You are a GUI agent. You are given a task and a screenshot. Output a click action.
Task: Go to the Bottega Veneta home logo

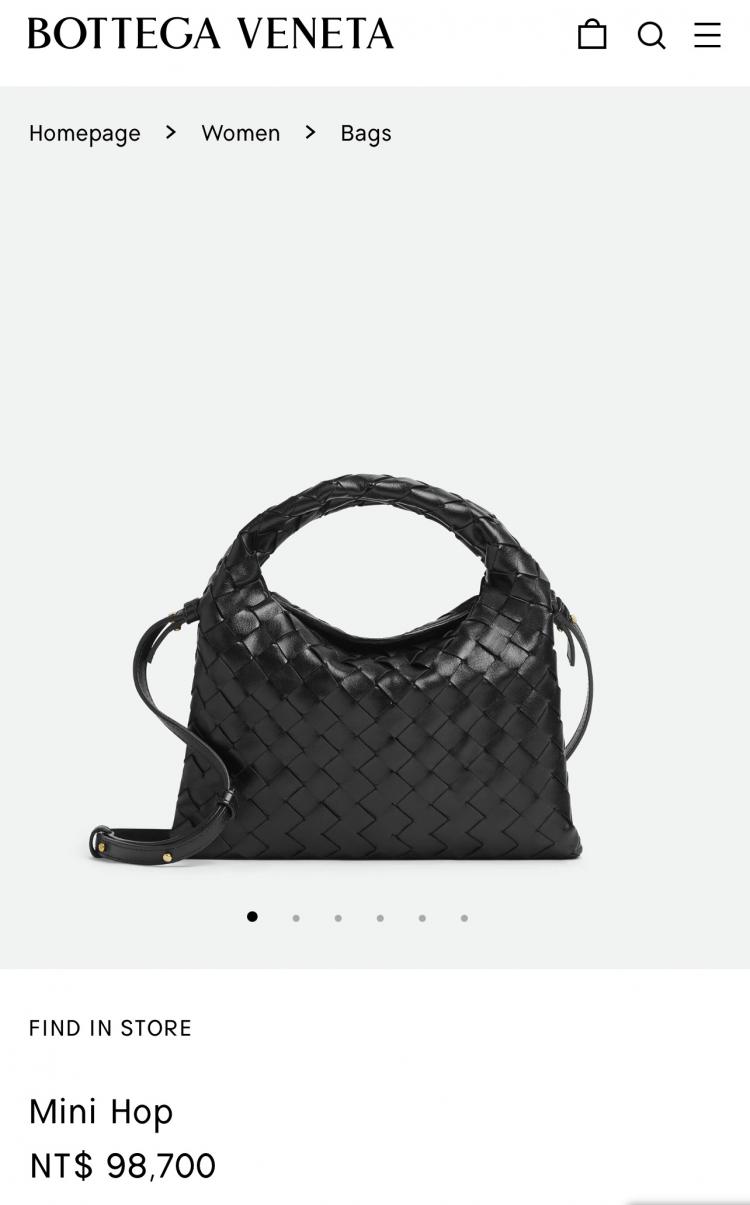(211, 34)
